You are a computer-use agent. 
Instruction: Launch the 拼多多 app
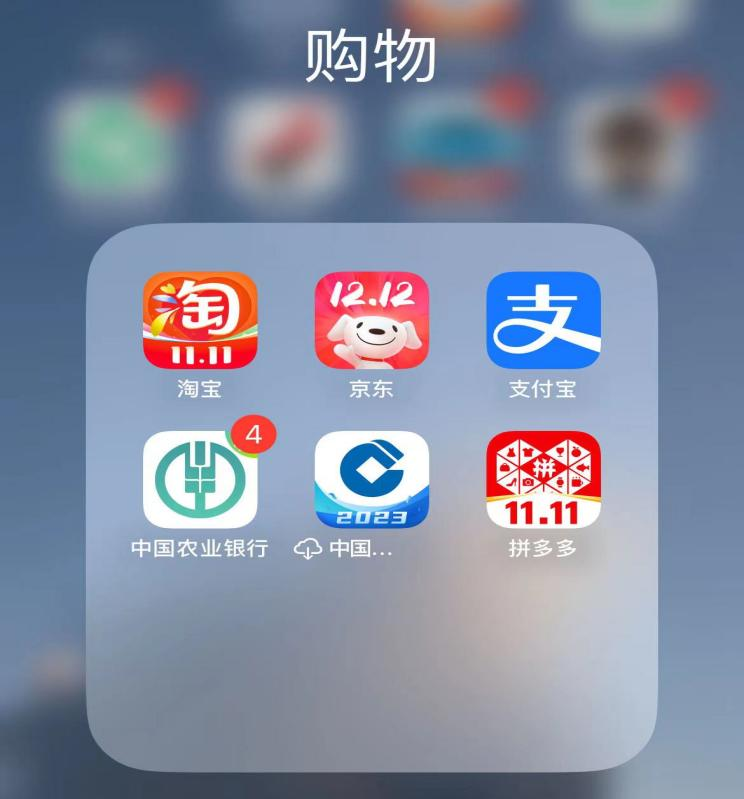click(543, 480)
